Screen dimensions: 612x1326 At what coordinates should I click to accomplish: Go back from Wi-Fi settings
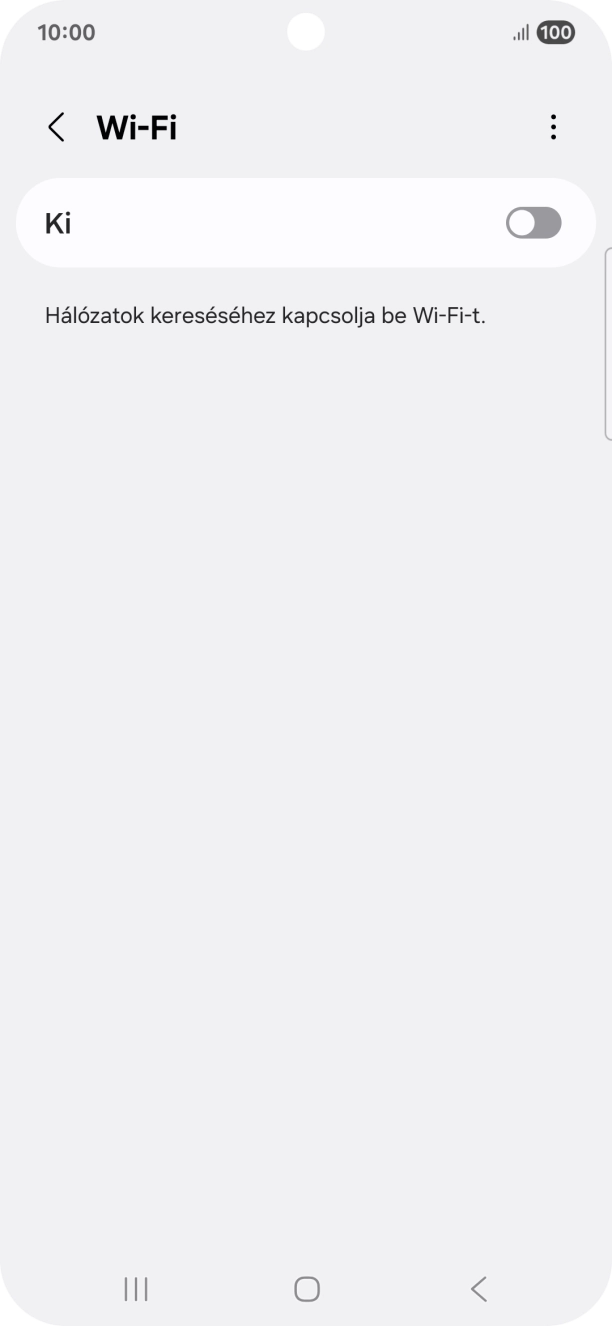(x=56, y=128)
